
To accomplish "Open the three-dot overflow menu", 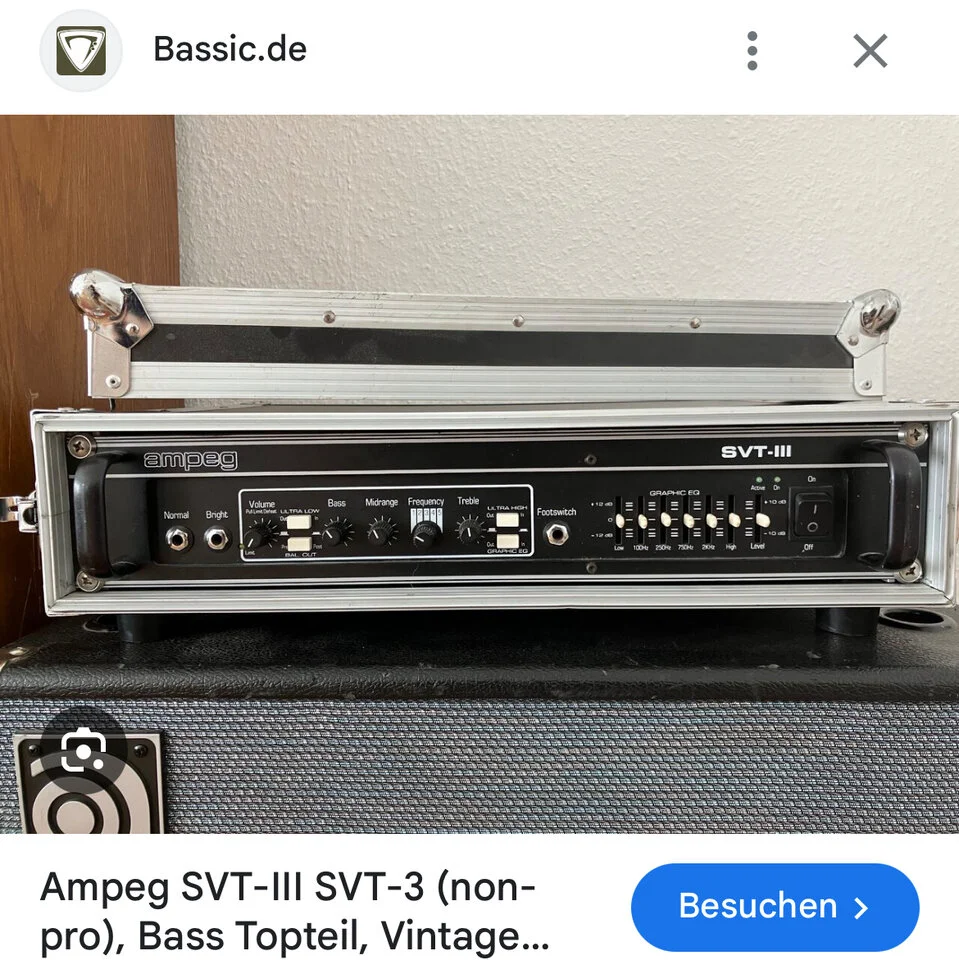I will coord(752,50).
